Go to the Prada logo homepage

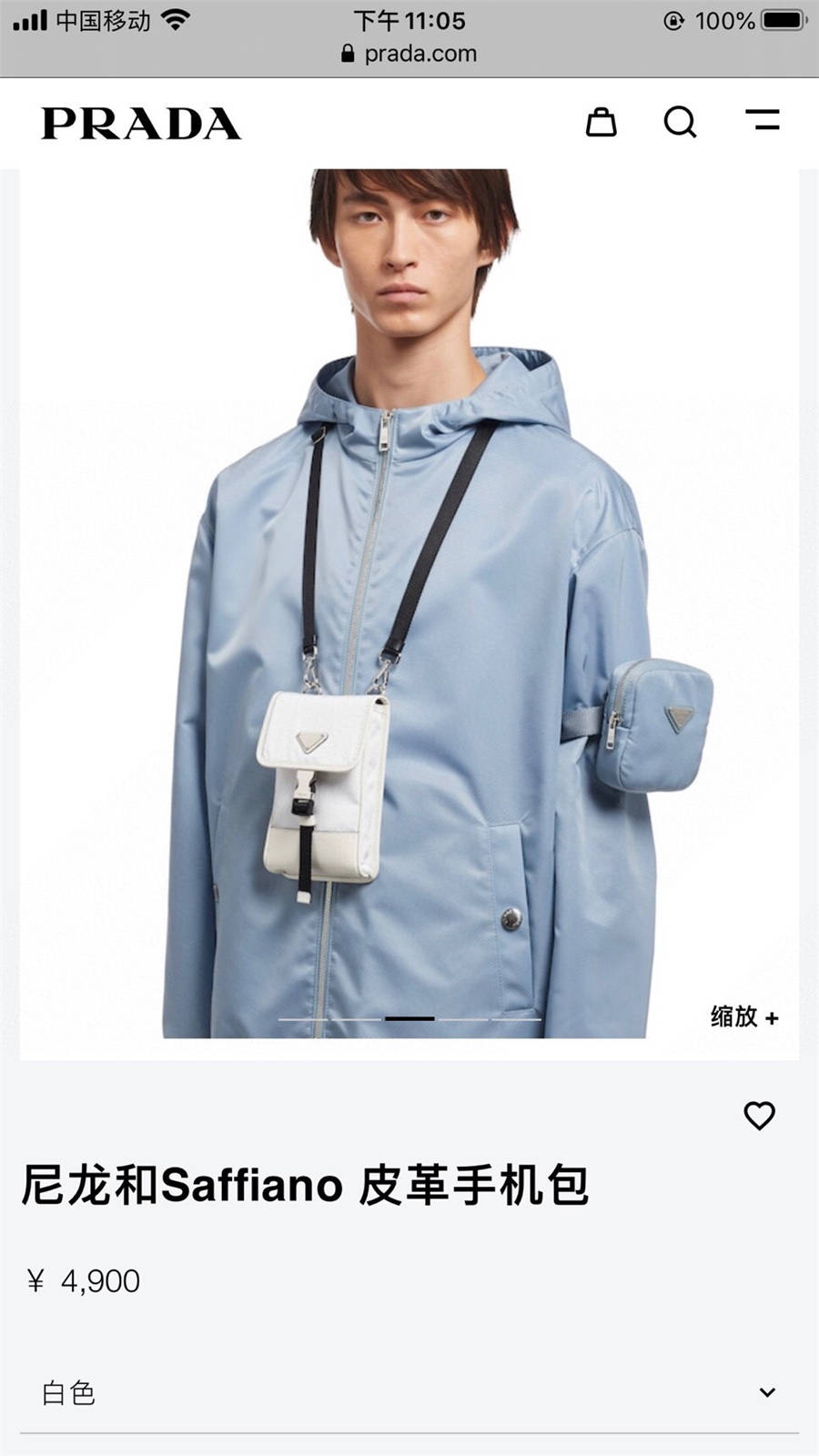141,124
